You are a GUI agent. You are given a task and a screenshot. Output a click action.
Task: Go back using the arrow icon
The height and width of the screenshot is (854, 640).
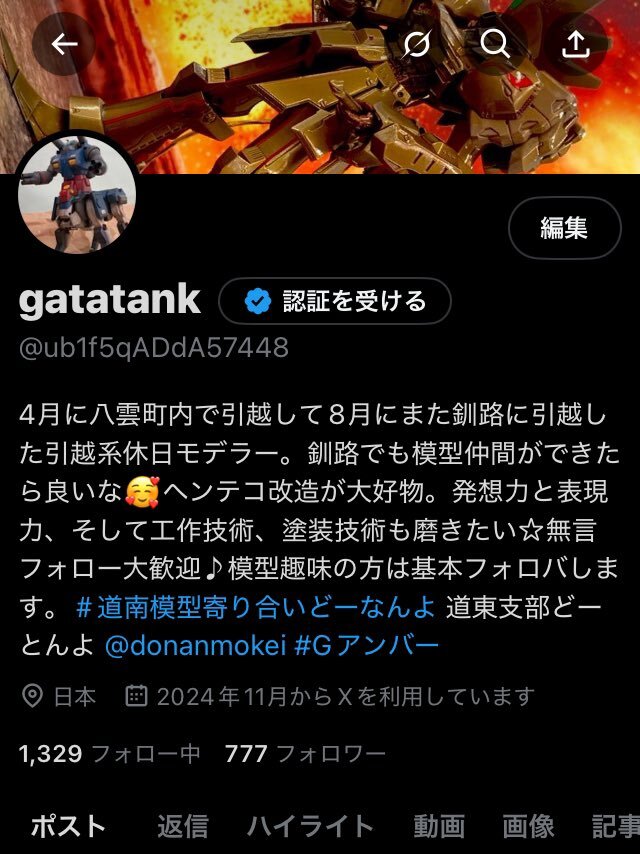(64, 44)
